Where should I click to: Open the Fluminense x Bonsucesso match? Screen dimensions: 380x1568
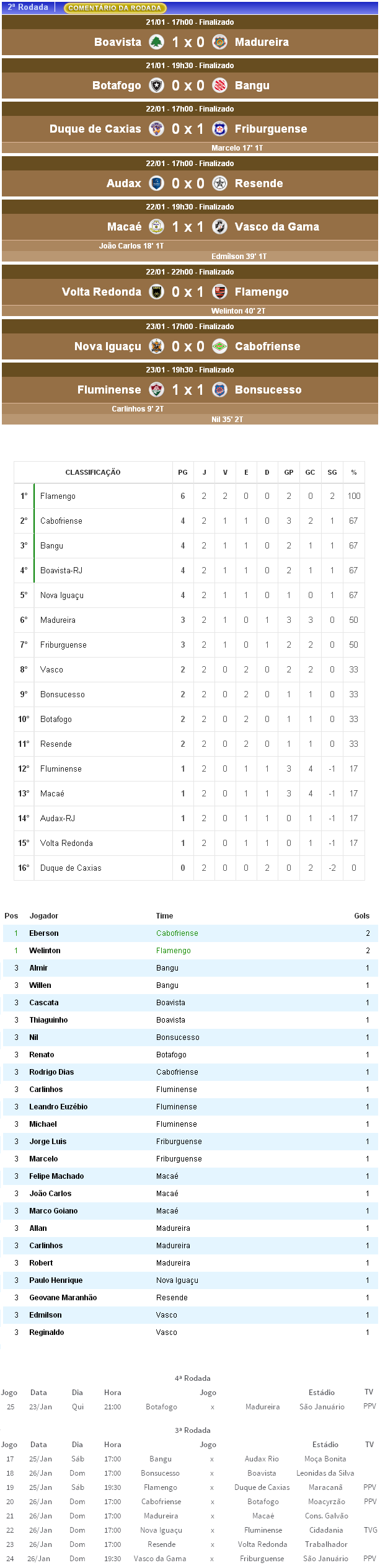(190, 390)
